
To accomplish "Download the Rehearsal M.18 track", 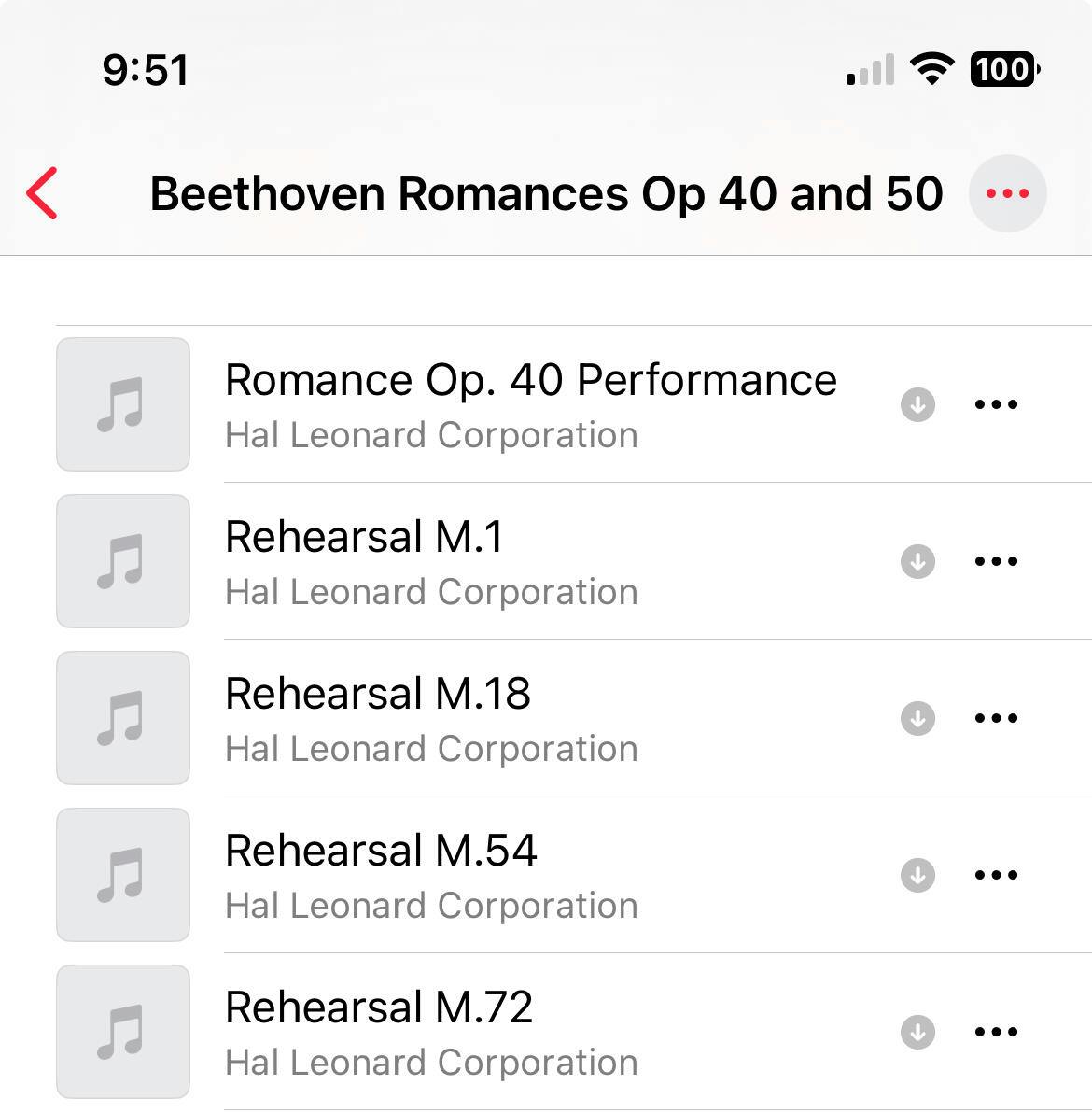I will click(x=917, y=719).
